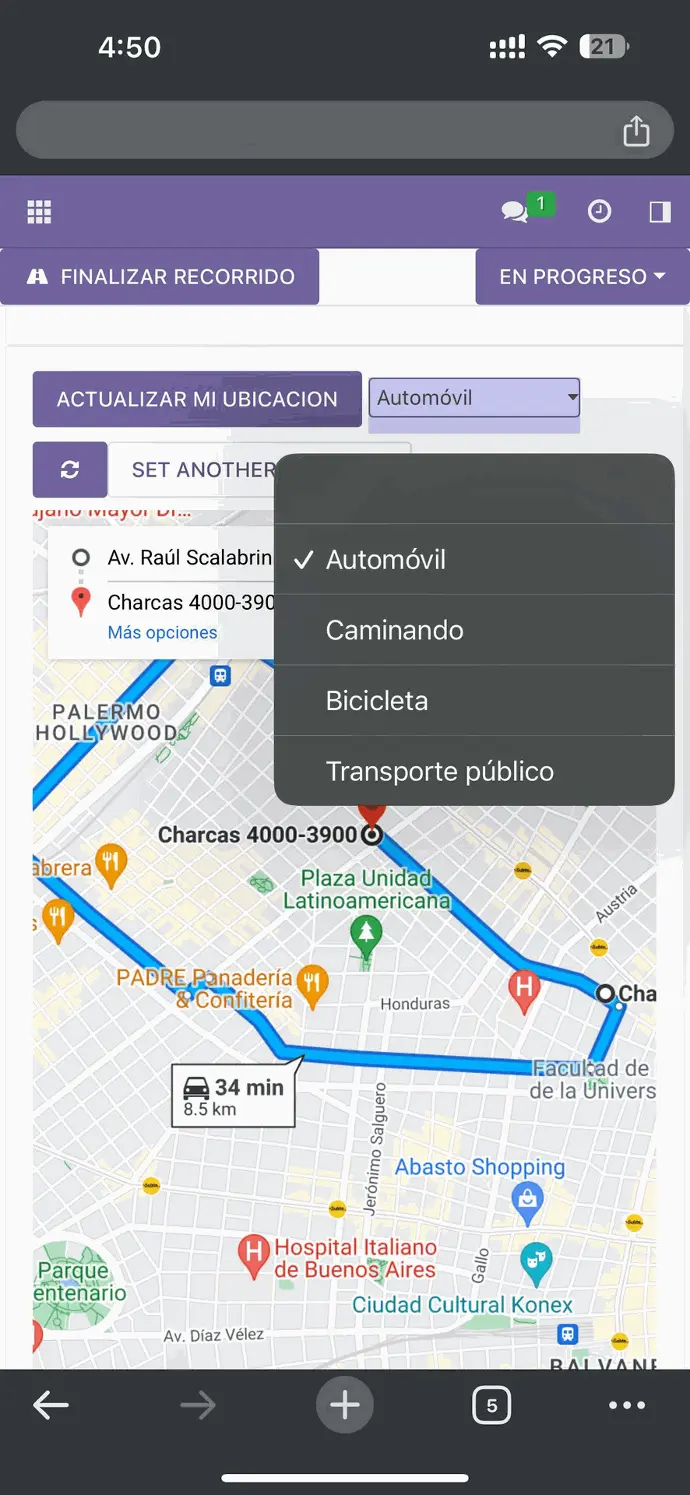Open the clock history icon
The width and height of the screenshot is (690, 1495).
599,212
